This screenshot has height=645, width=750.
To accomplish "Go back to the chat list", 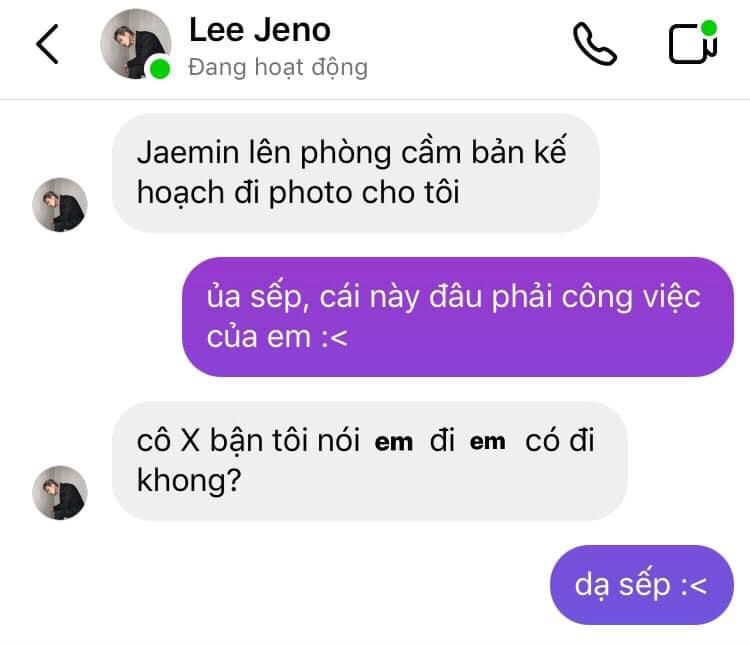I will [x=47, y=45].
